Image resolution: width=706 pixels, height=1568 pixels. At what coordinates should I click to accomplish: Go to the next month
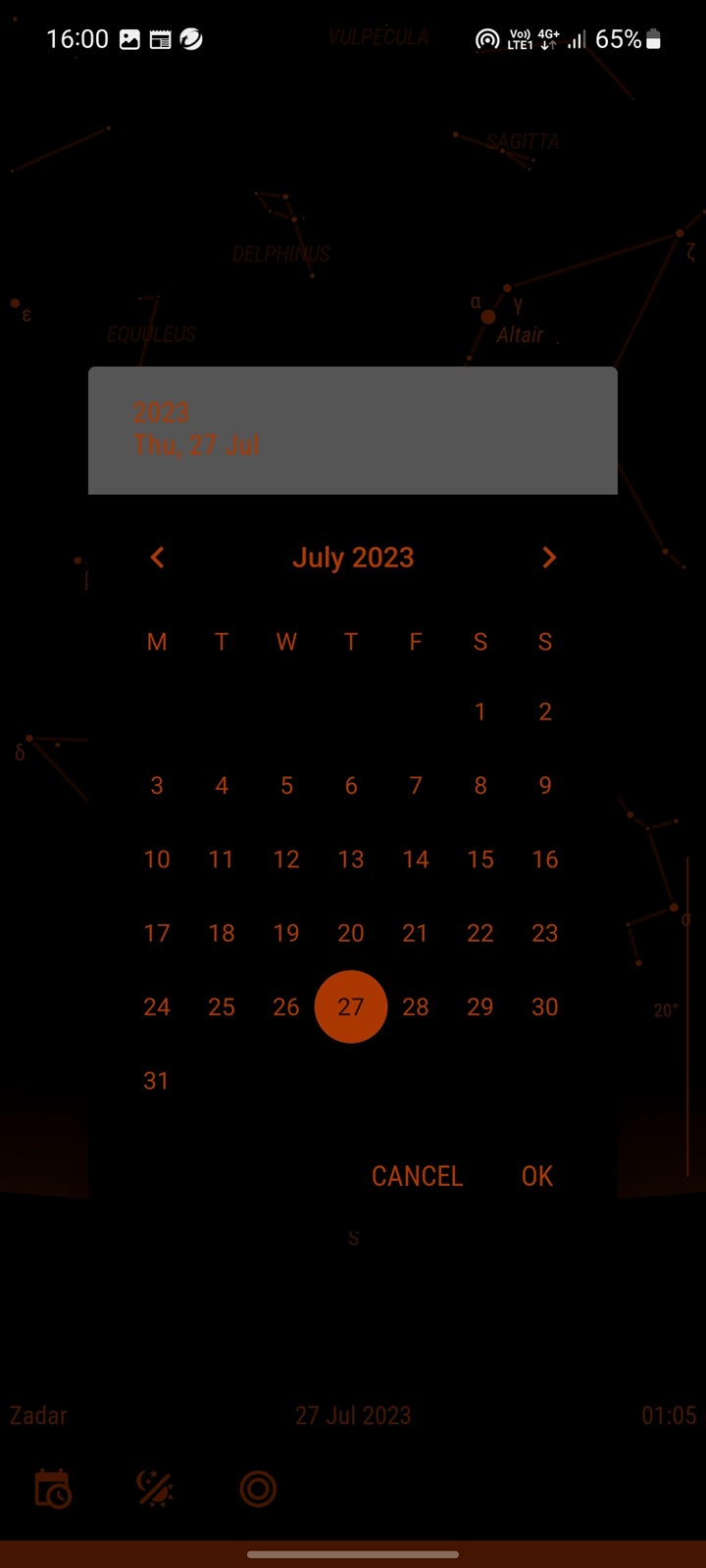point(549,558)
